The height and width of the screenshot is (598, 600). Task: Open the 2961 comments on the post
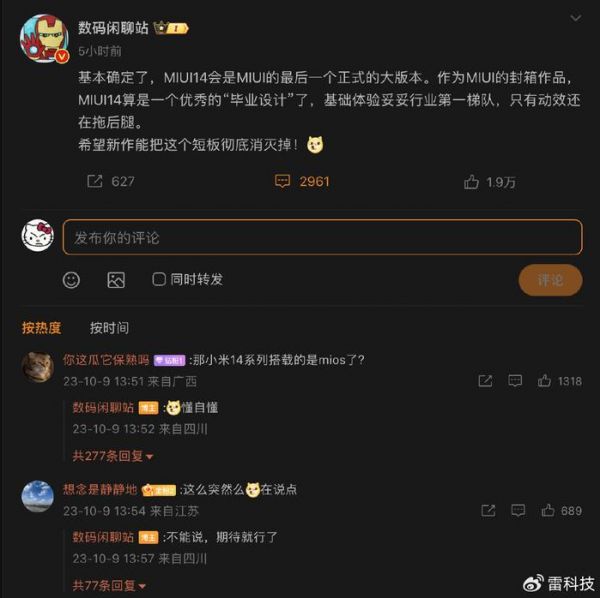(301, 181)
